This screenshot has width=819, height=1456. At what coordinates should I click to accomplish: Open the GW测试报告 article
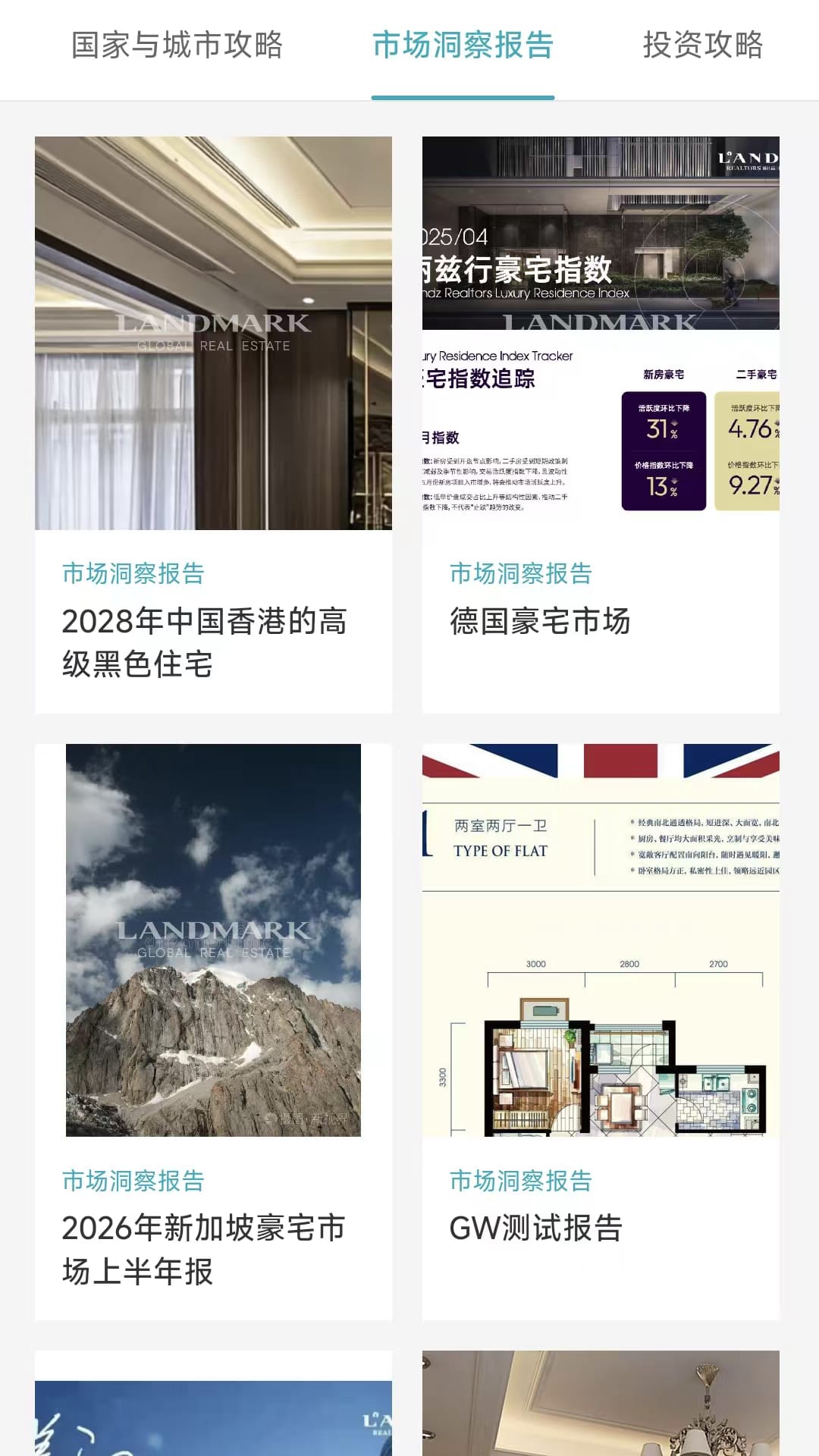538,1227
